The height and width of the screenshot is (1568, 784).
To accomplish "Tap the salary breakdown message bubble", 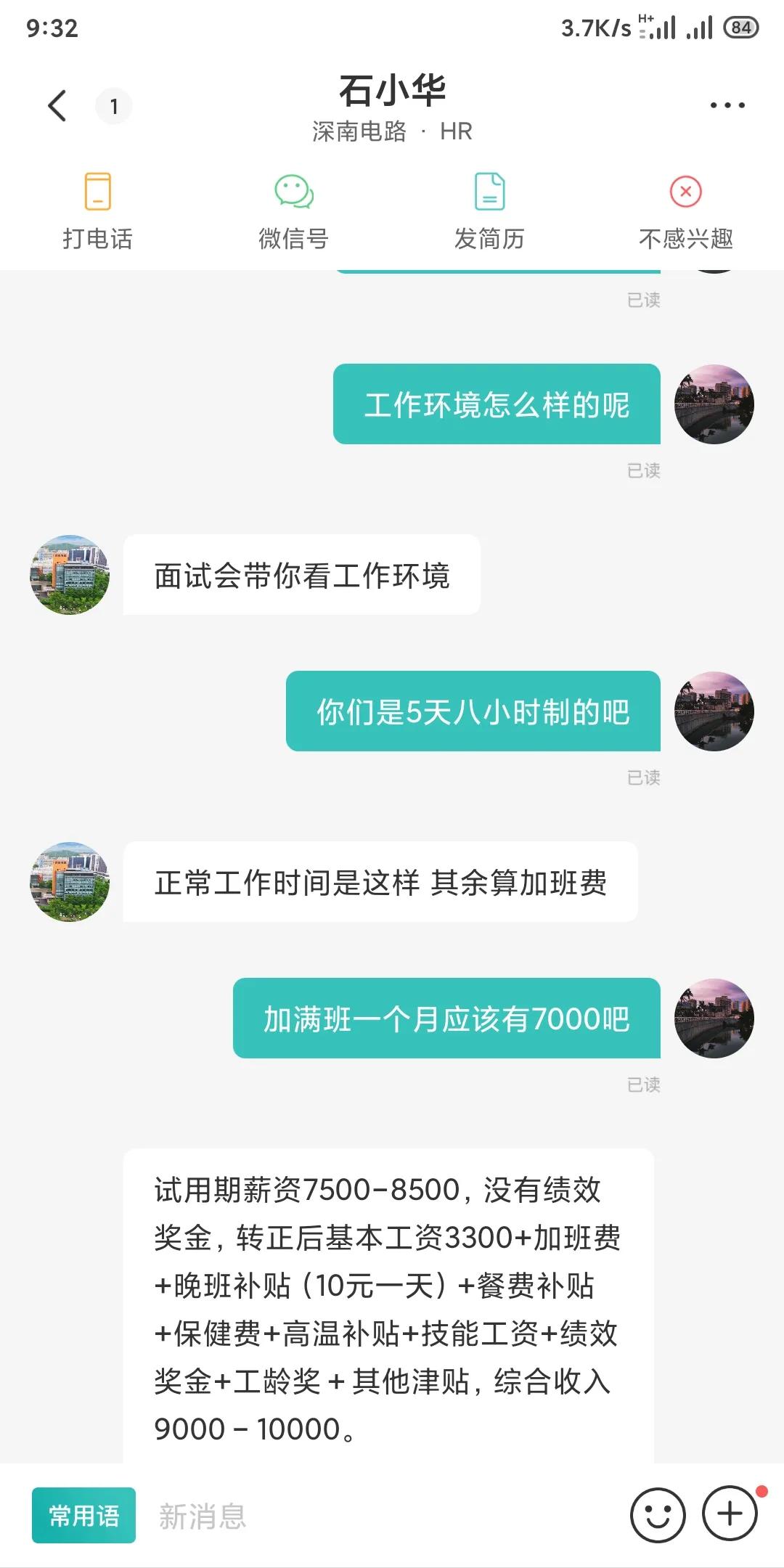I will tap(392, 1307).
